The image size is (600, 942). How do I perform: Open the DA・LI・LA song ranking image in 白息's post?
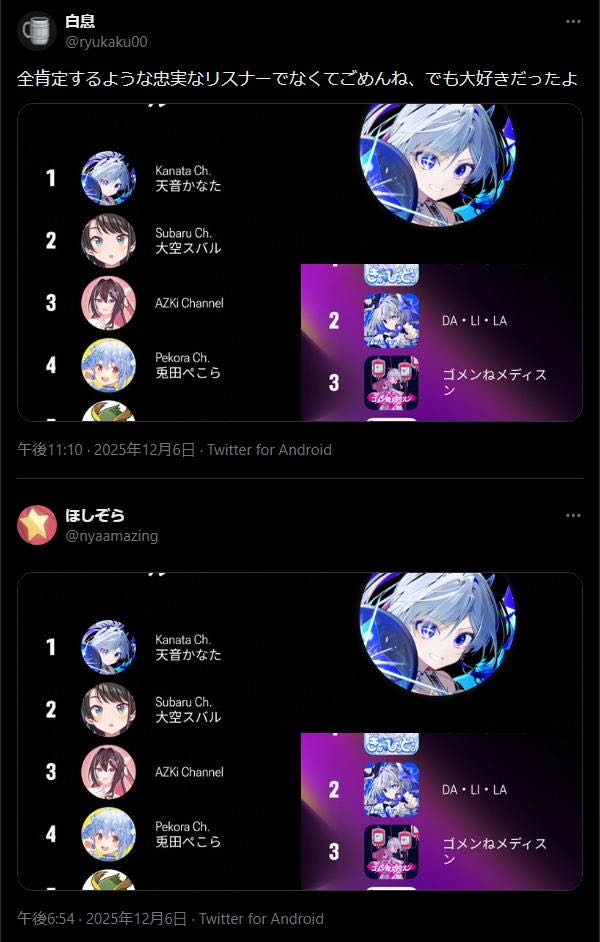pos(441,342)
